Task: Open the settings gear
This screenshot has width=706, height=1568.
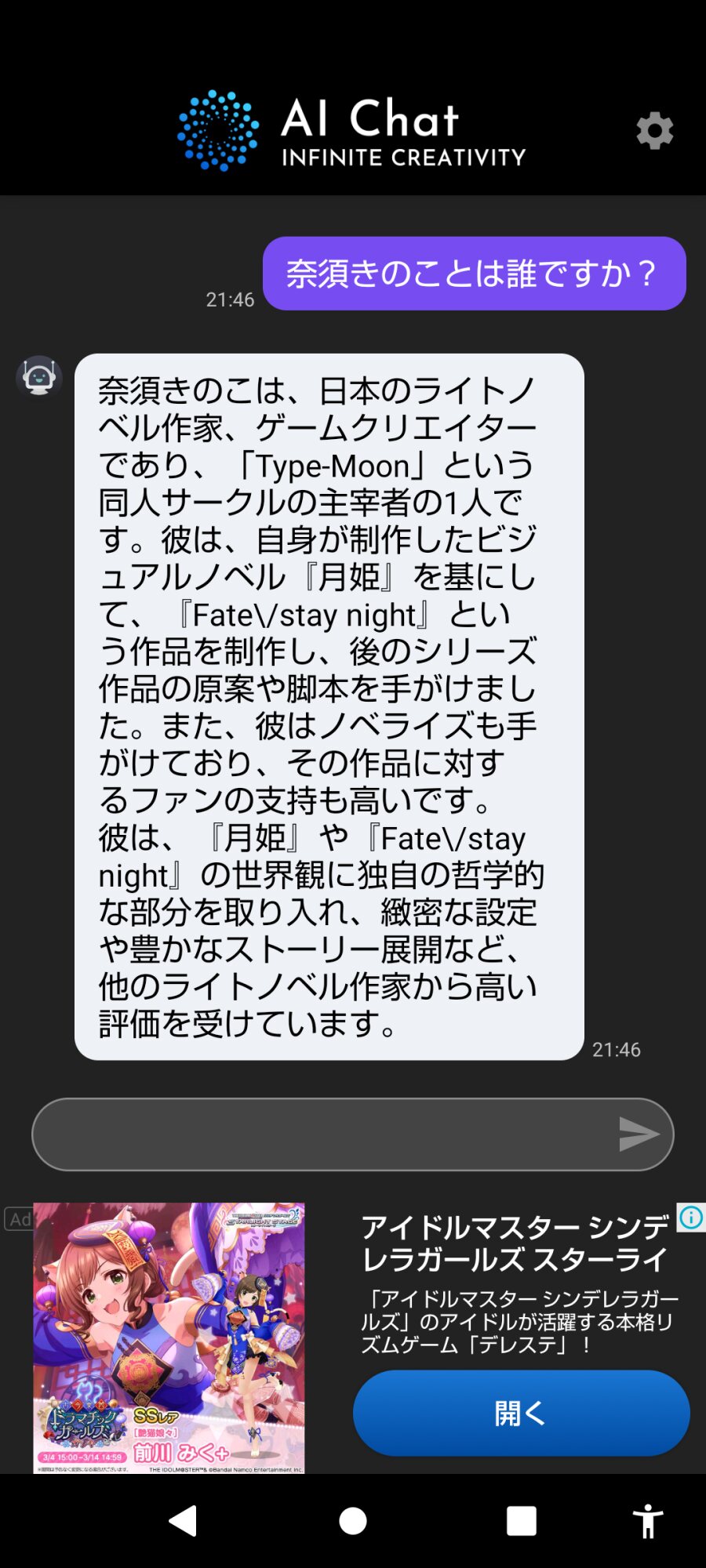Action: [x=654, y=131]
